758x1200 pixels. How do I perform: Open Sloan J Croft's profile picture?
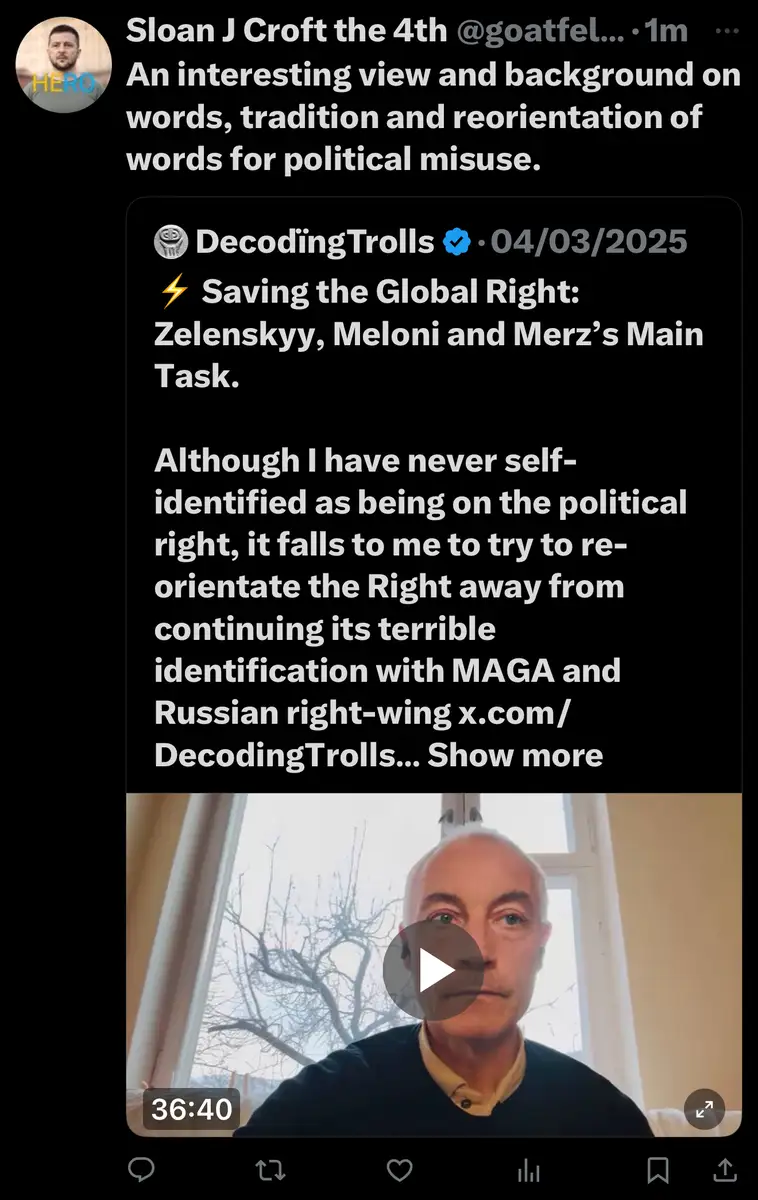63,64
